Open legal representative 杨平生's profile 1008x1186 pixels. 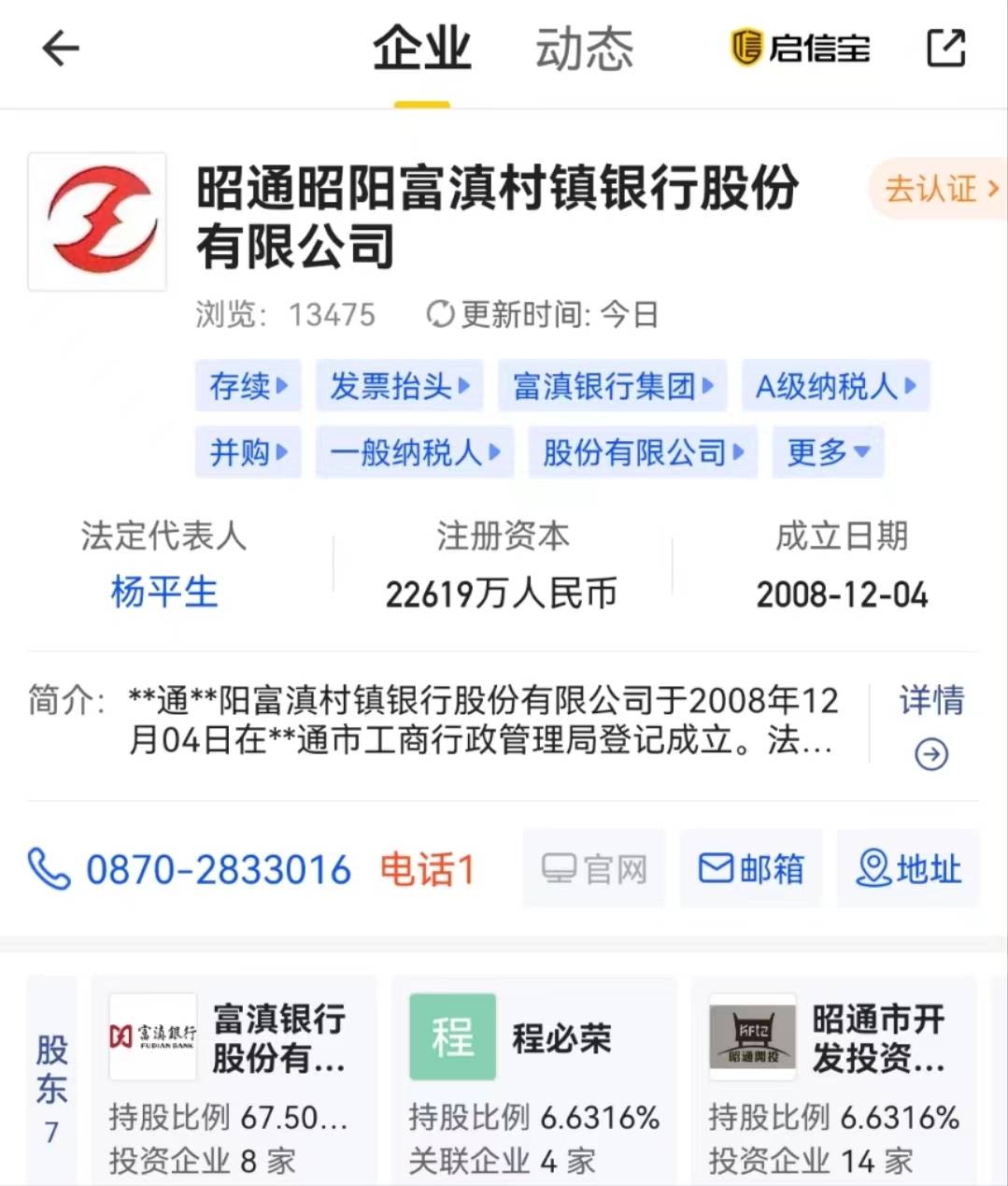(163, 593)
